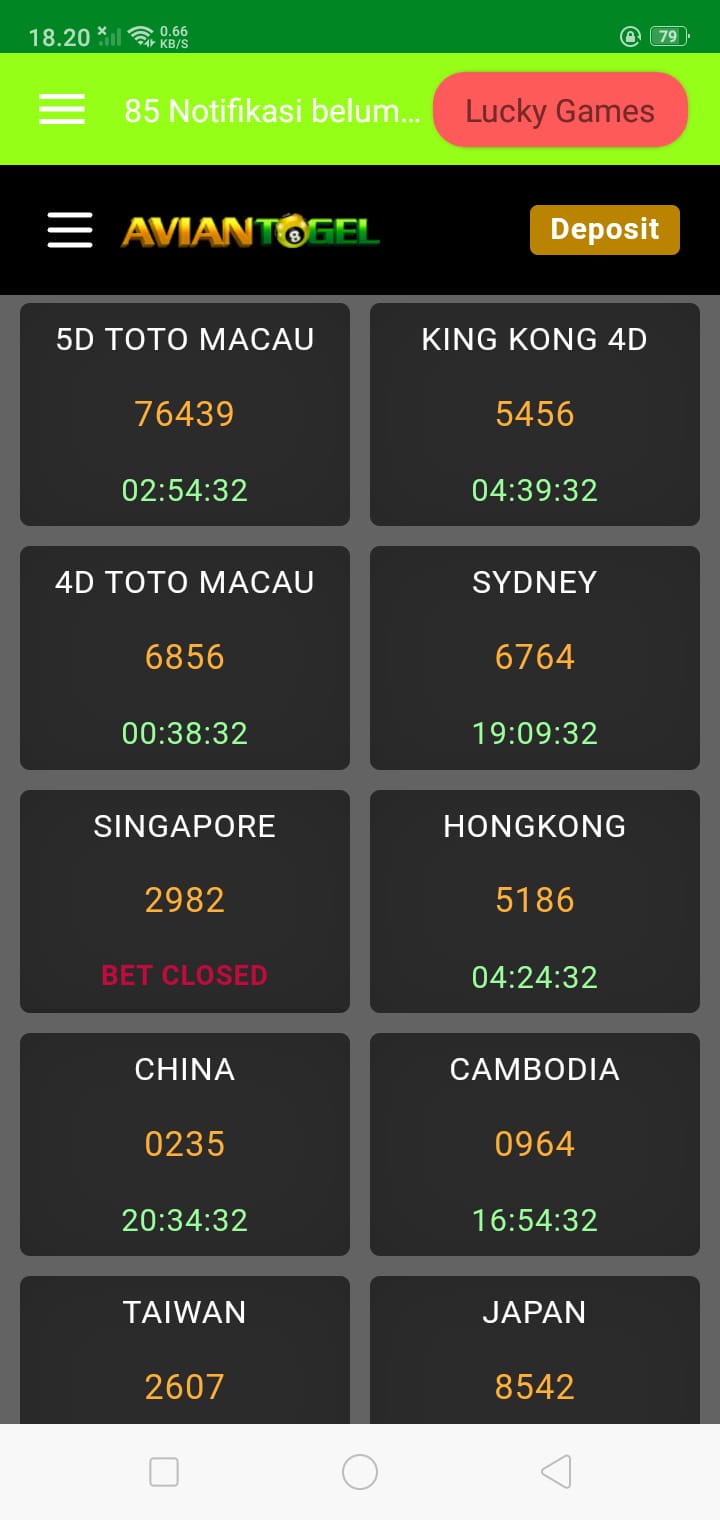The height and width of the screenshot is (1520, 720).
Task: Open the 4D TOTO MACAU card
Action: tap(185, 657)
